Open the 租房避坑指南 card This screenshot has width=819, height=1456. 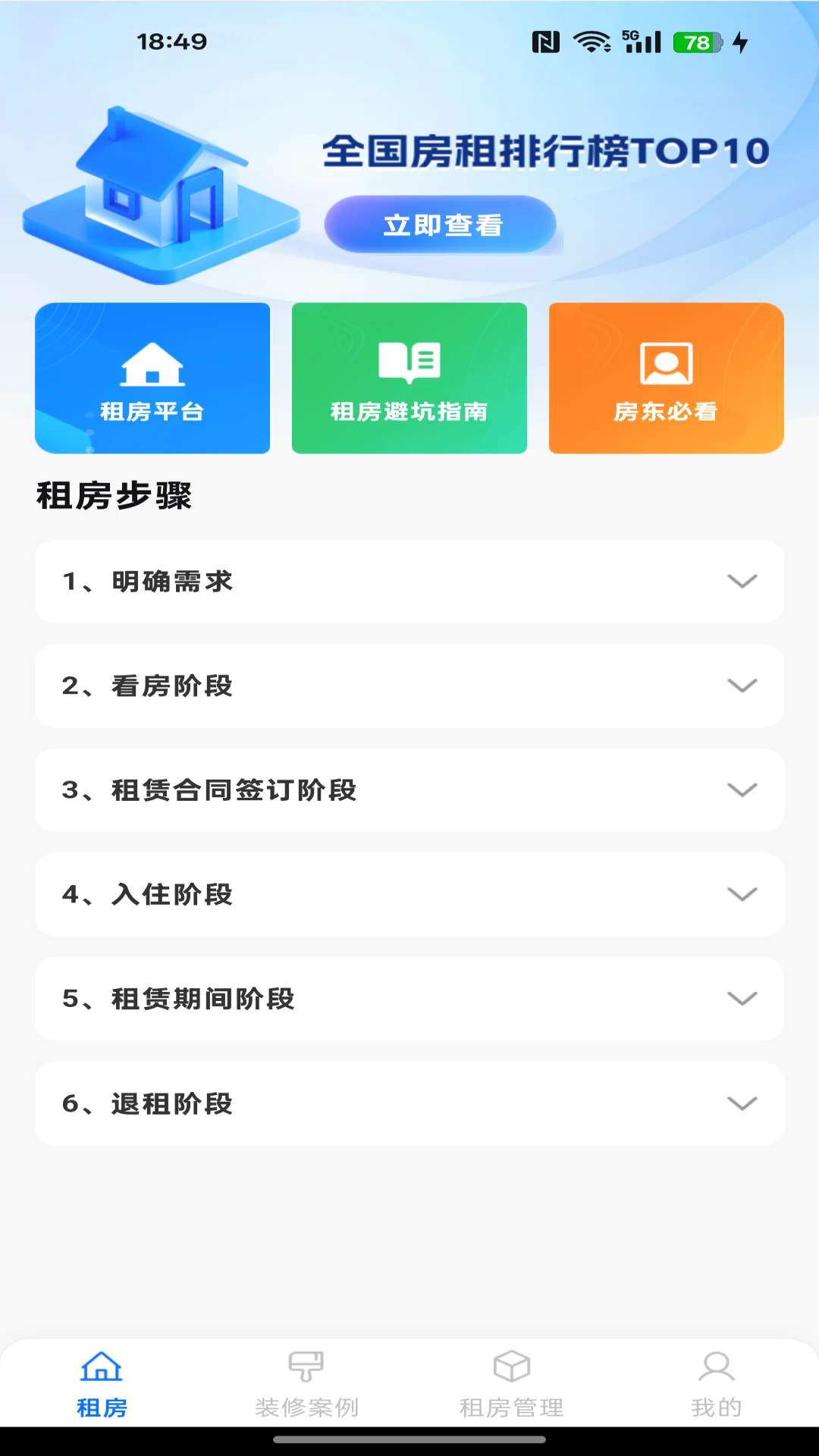[409, 378]
